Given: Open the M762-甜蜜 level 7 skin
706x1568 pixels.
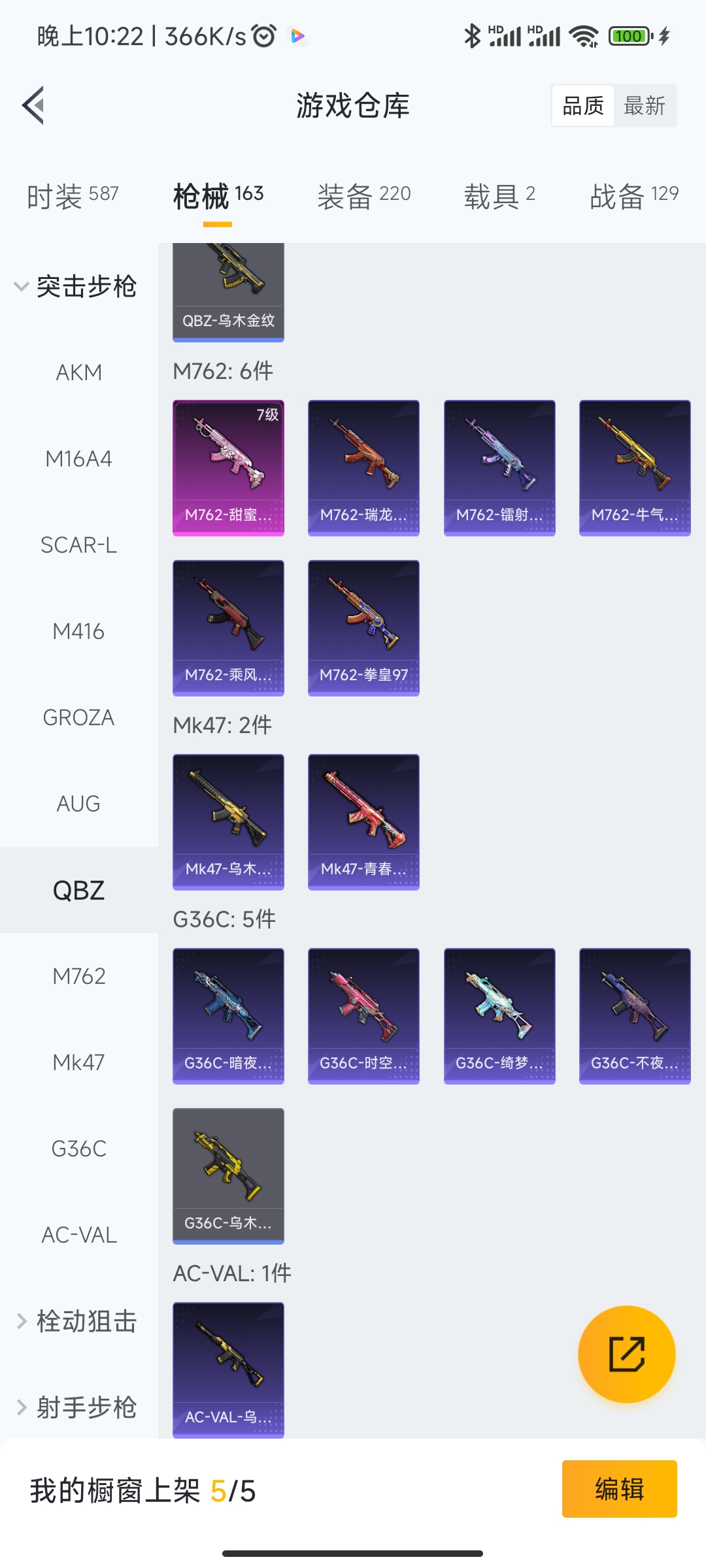Looking at the screenshot, I should click(x=228, y=468).
